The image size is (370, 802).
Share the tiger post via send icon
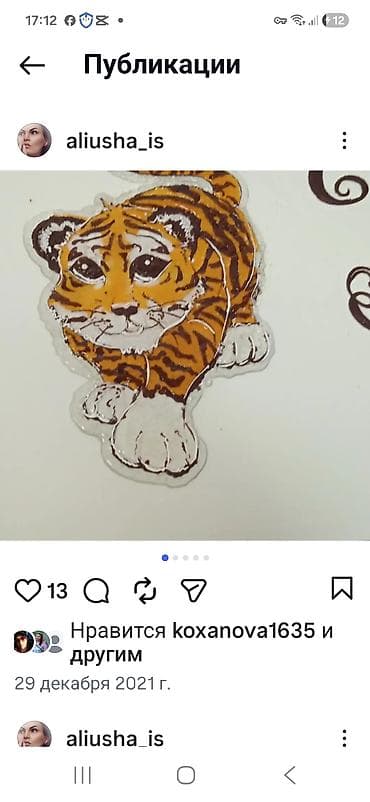[194, 590]
